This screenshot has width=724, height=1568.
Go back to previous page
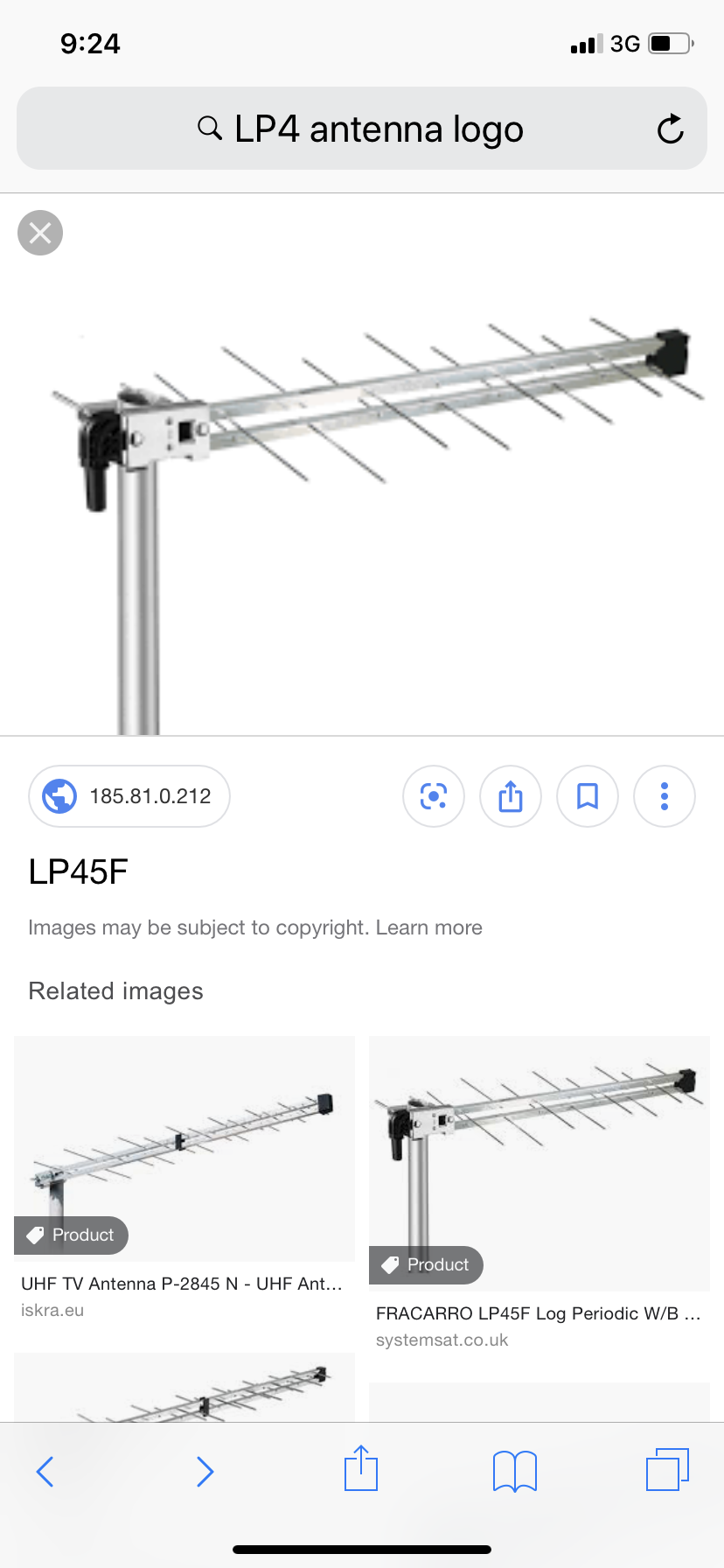(x=45, y=1472)
